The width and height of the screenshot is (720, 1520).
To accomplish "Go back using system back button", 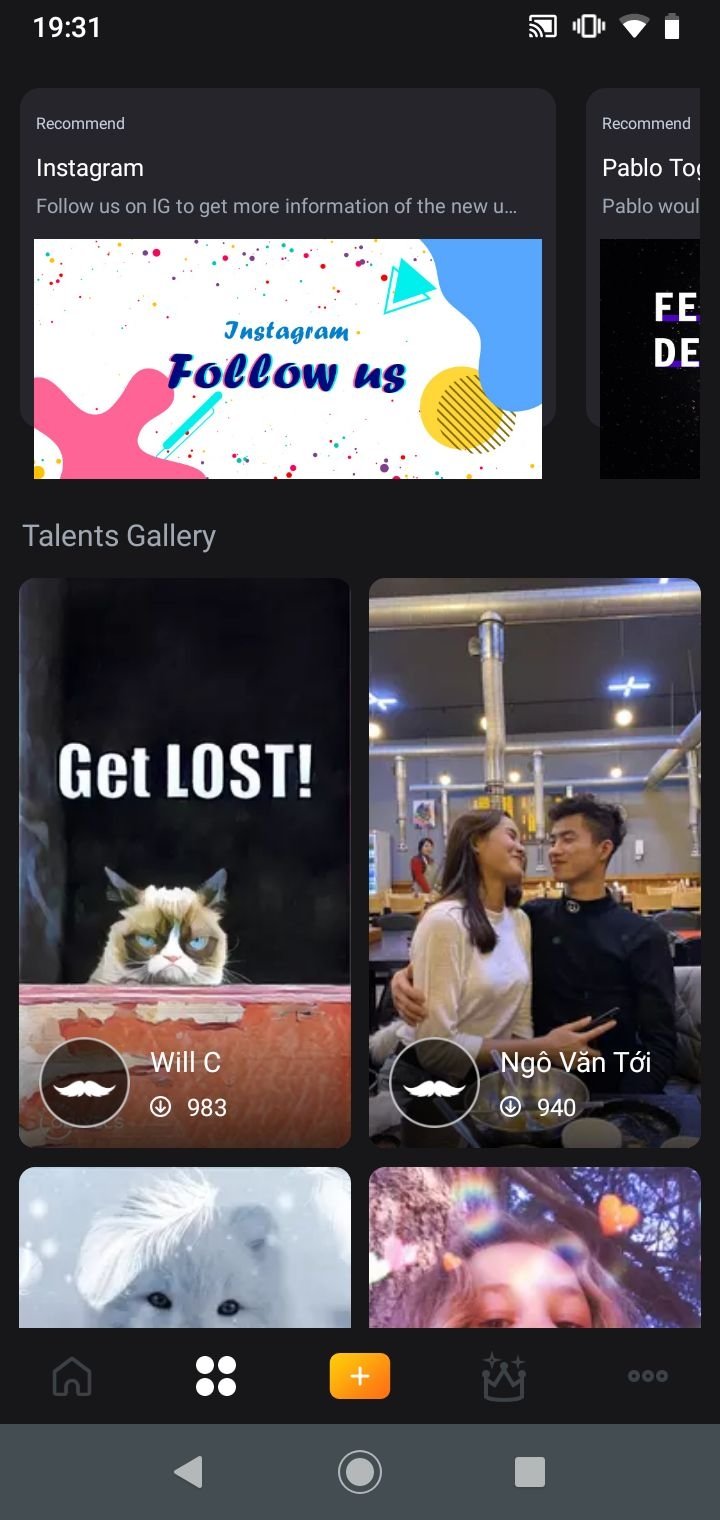I will (x=188, y=1472).
